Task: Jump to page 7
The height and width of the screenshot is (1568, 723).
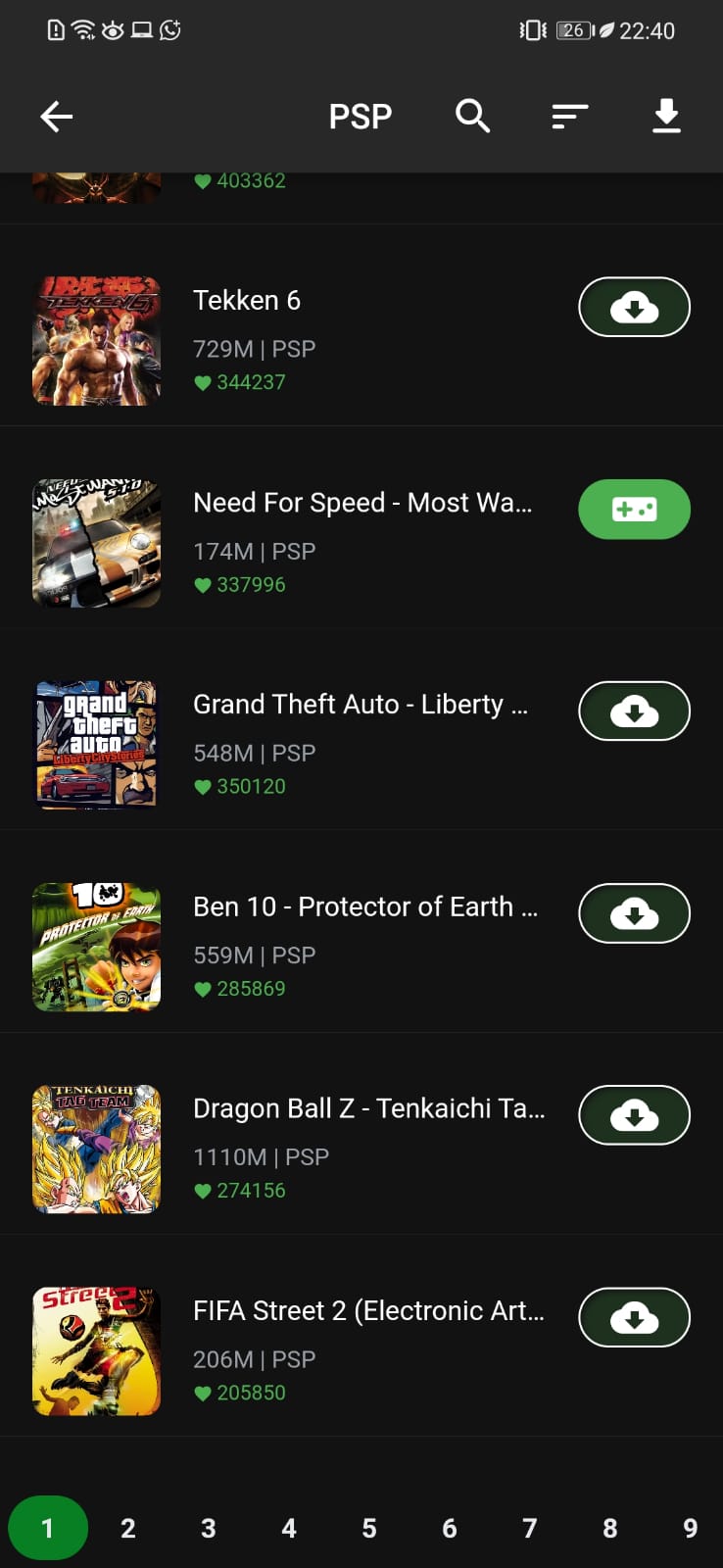Action: tap(530, 1529)
